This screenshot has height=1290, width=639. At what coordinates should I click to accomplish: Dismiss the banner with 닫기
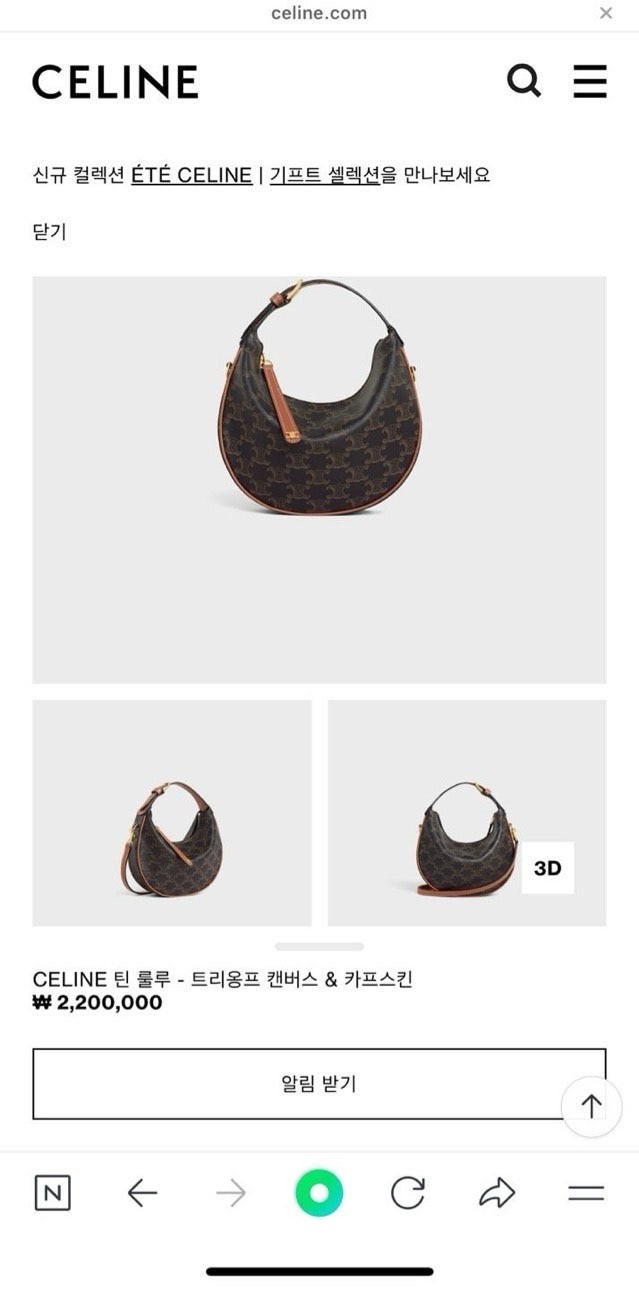click(50, 232)
